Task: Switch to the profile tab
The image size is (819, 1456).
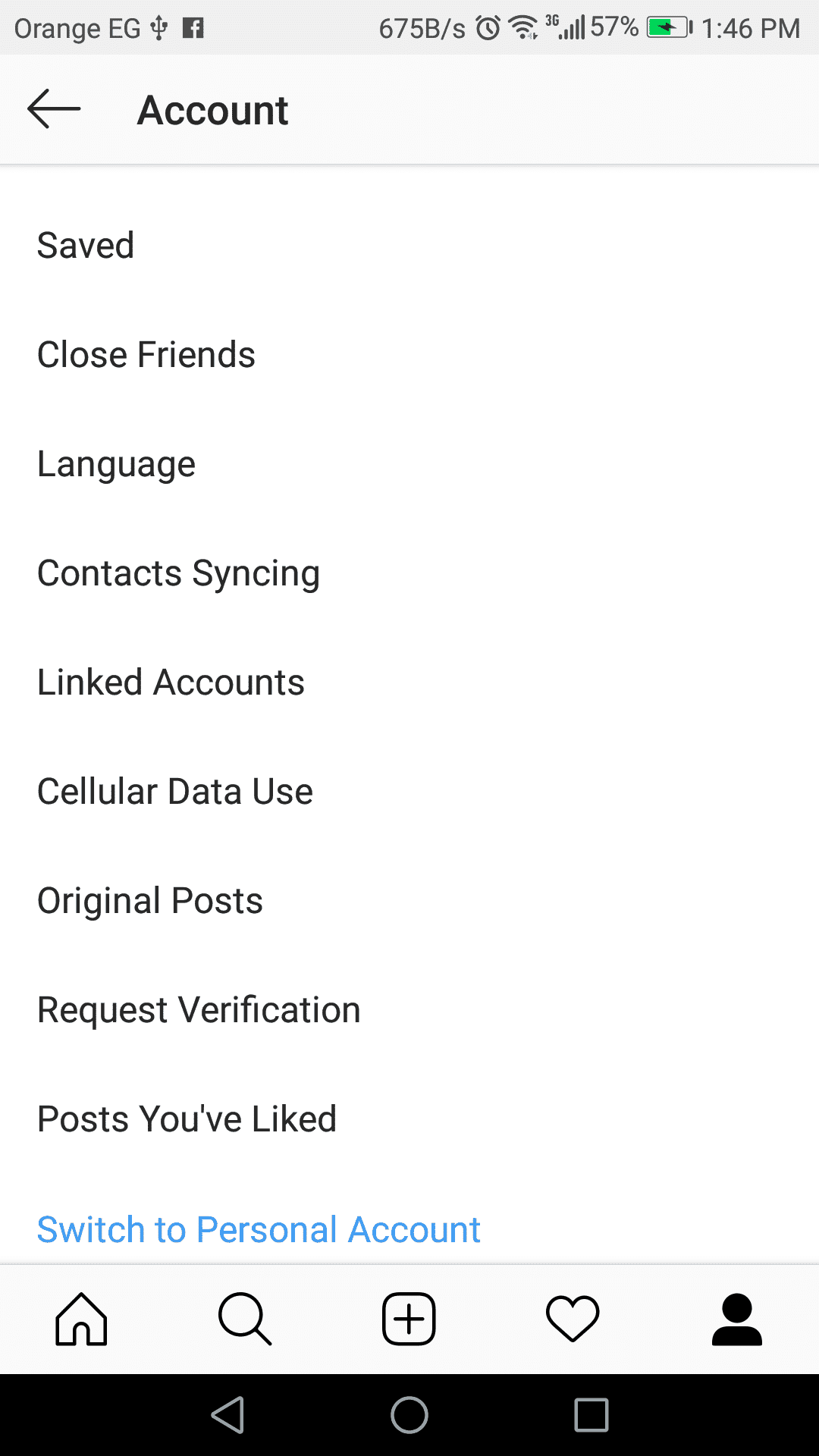Action: (736, 1319)
